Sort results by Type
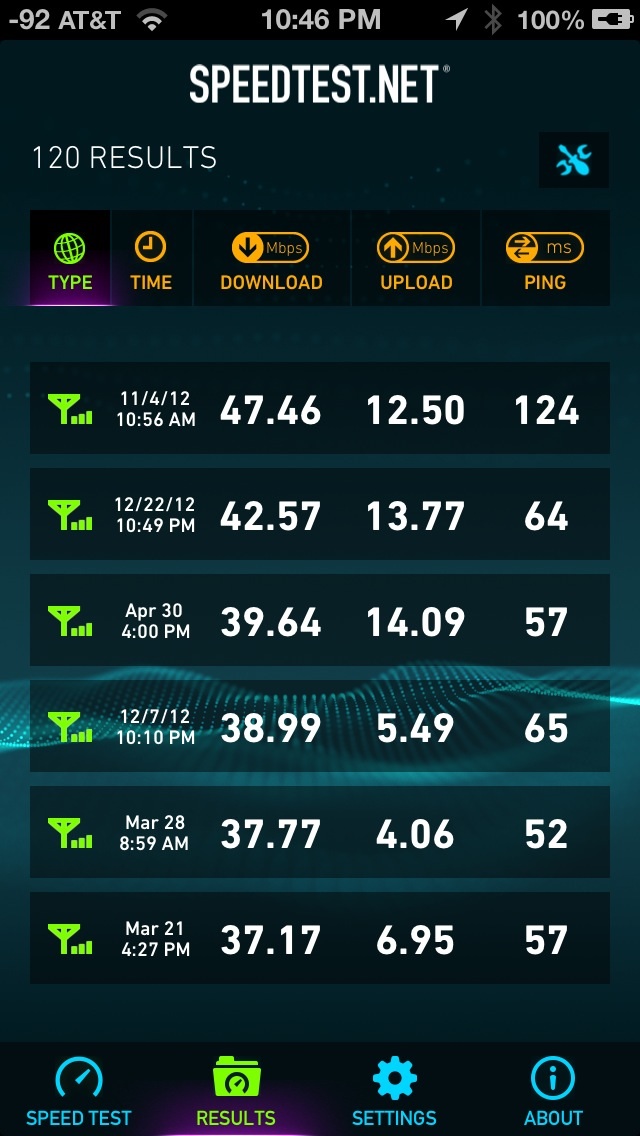This screenshot has height=1136, width=640. point(70,258)
